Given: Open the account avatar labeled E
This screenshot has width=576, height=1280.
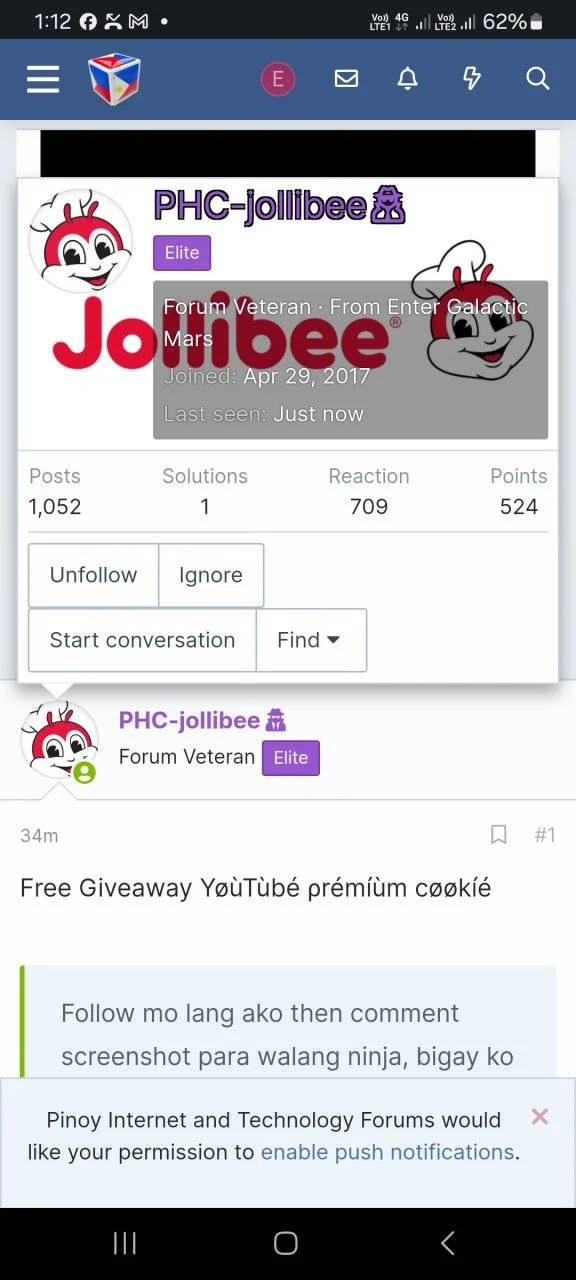Looking at the screenshot, I should 278,79.
